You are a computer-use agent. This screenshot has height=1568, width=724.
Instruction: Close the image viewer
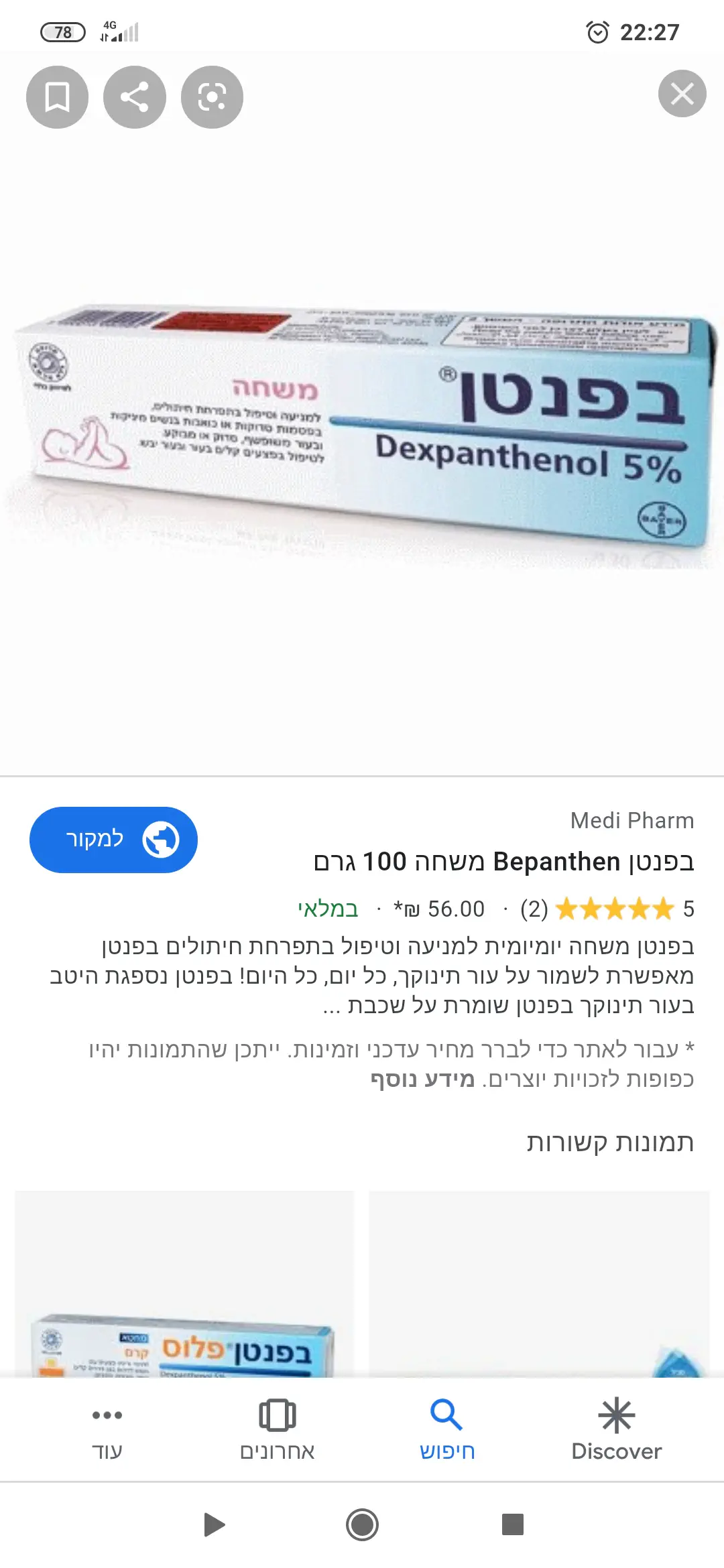coord(682,94)
